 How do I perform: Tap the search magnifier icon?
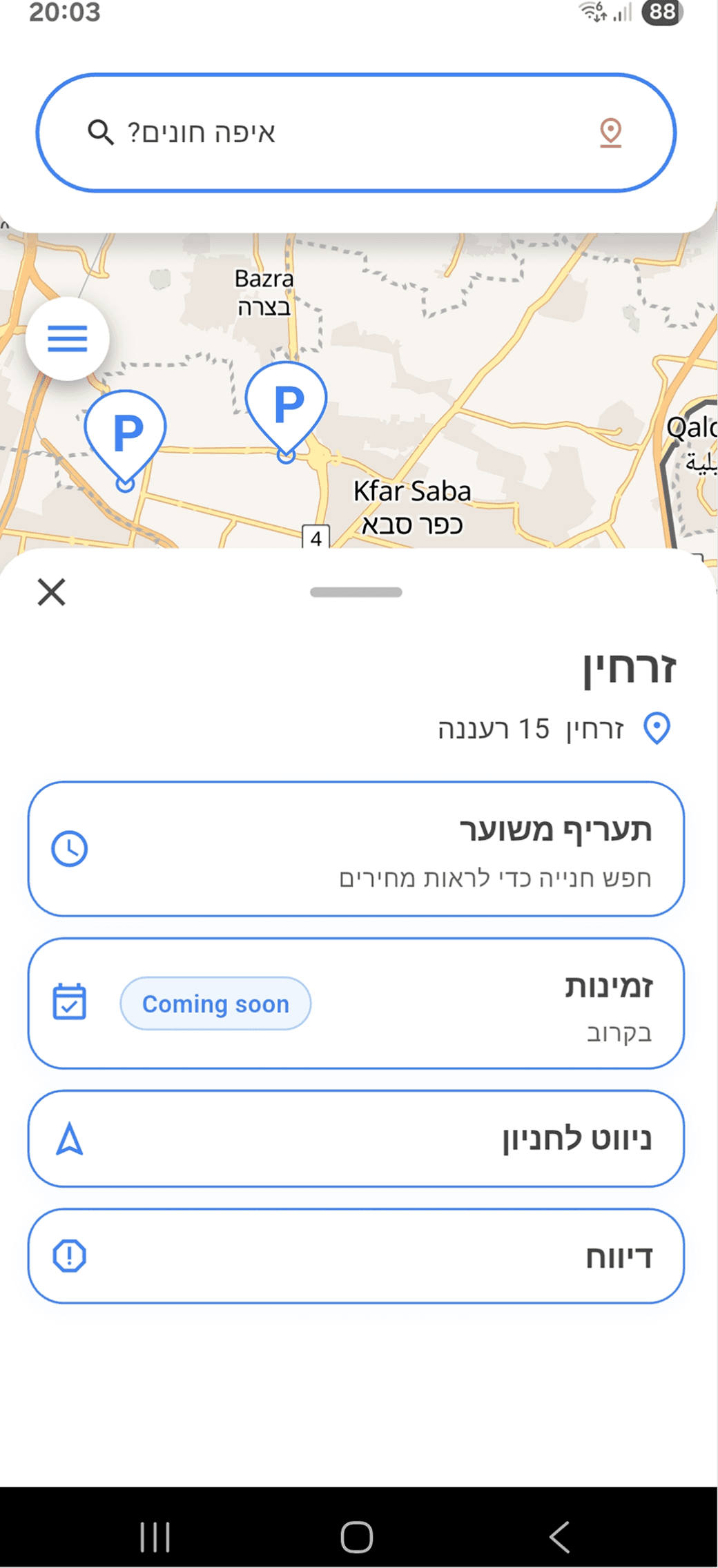click(102, 133)
